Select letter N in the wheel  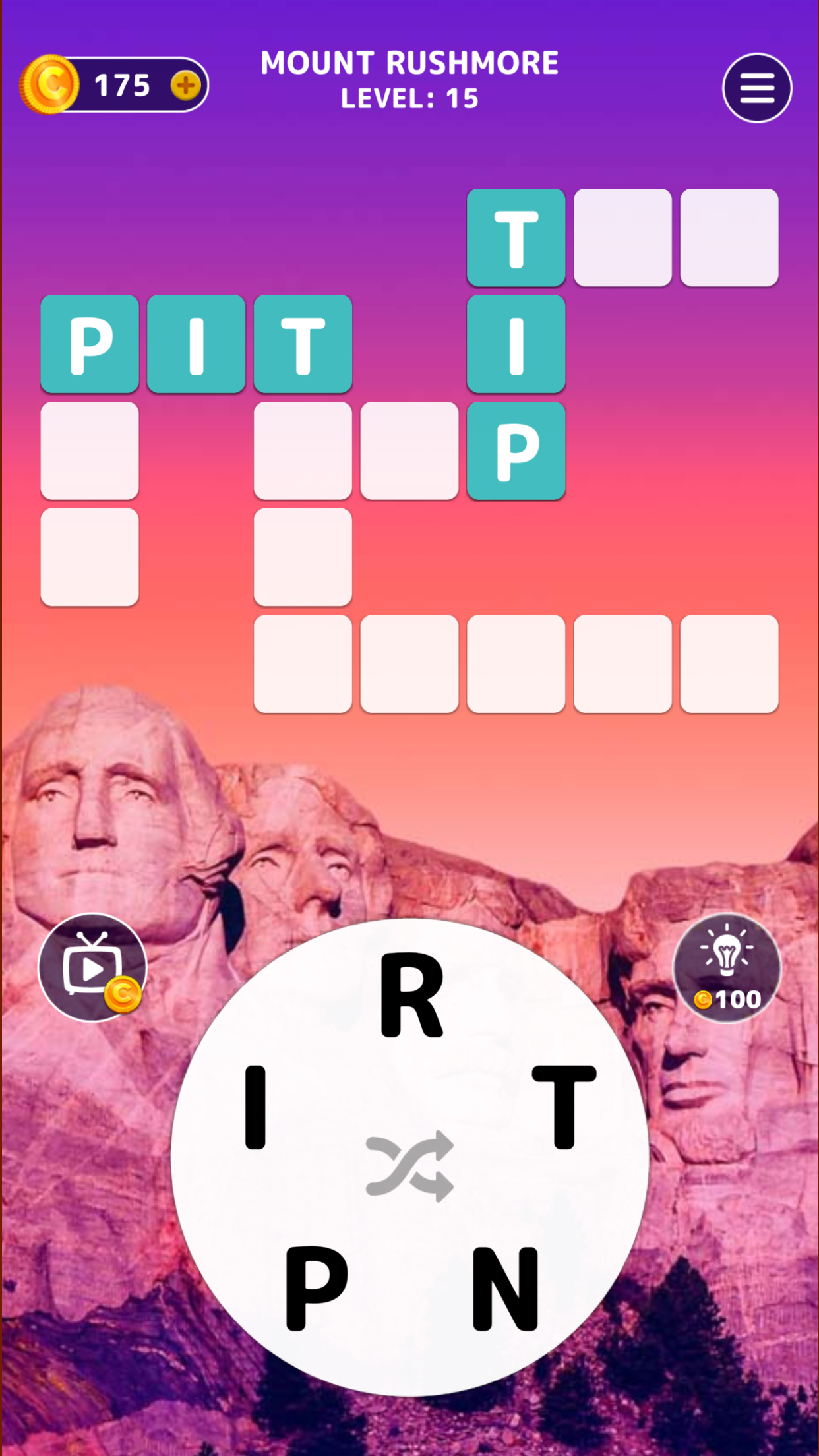505,1288
